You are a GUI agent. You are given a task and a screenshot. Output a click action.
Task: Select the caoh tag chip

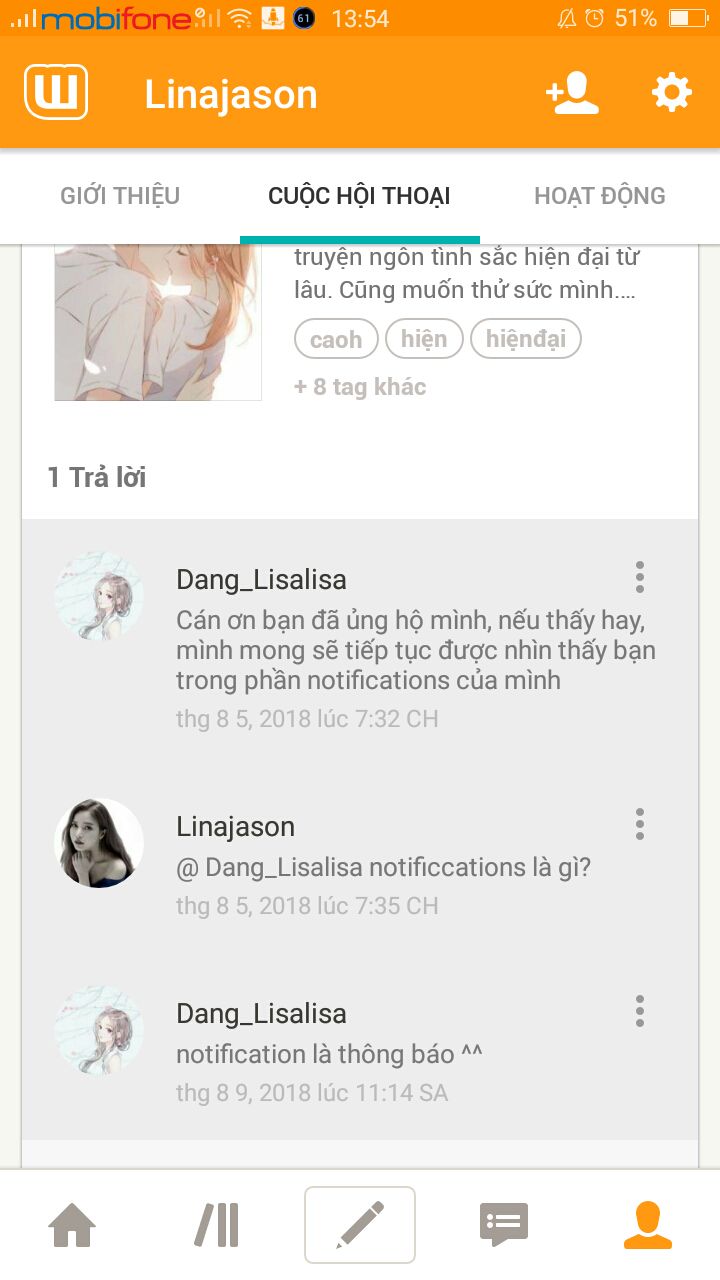pos(336,339)
